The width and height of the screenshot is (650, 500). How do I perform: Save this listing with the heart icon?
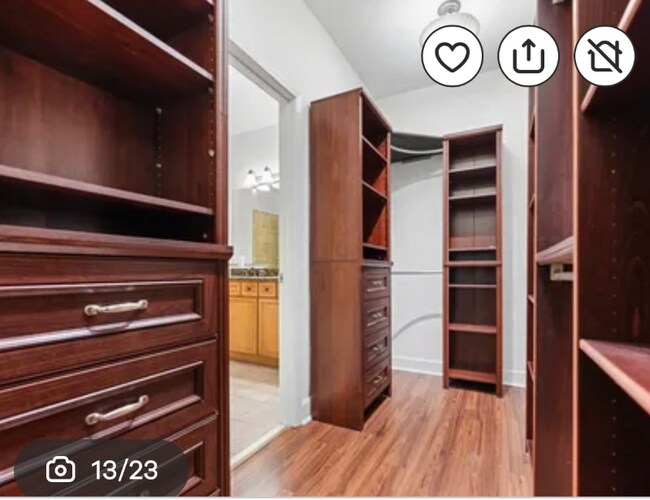click(452, 56)
